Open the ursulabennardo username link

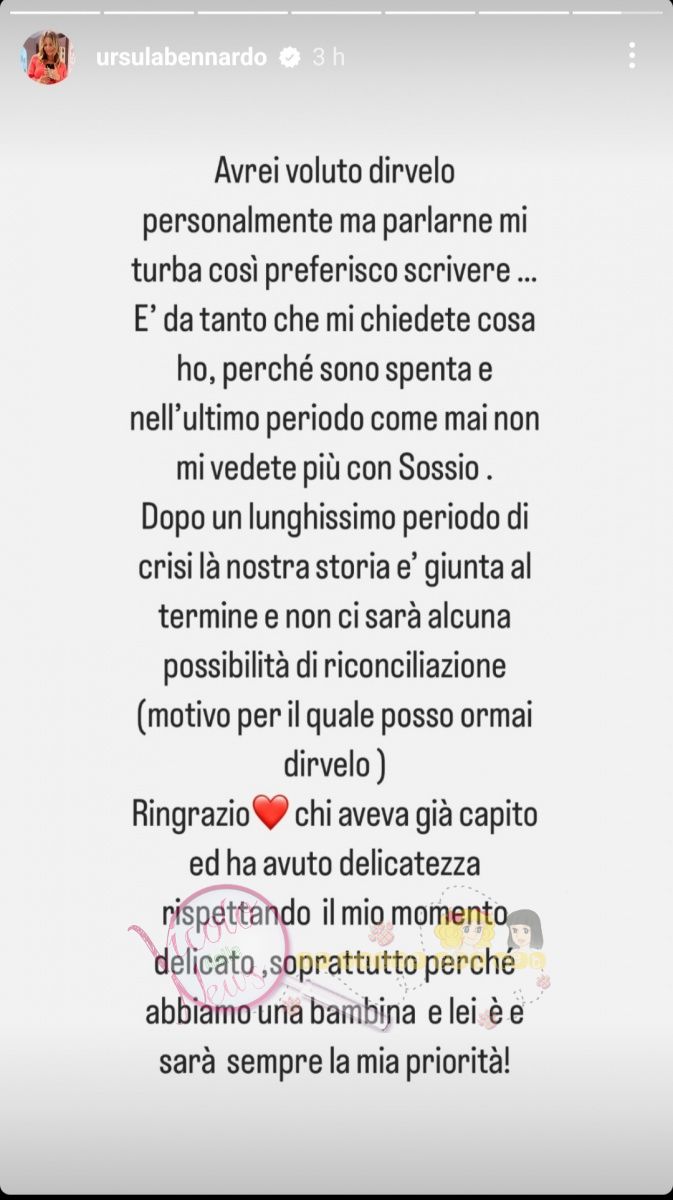point(181,58)
